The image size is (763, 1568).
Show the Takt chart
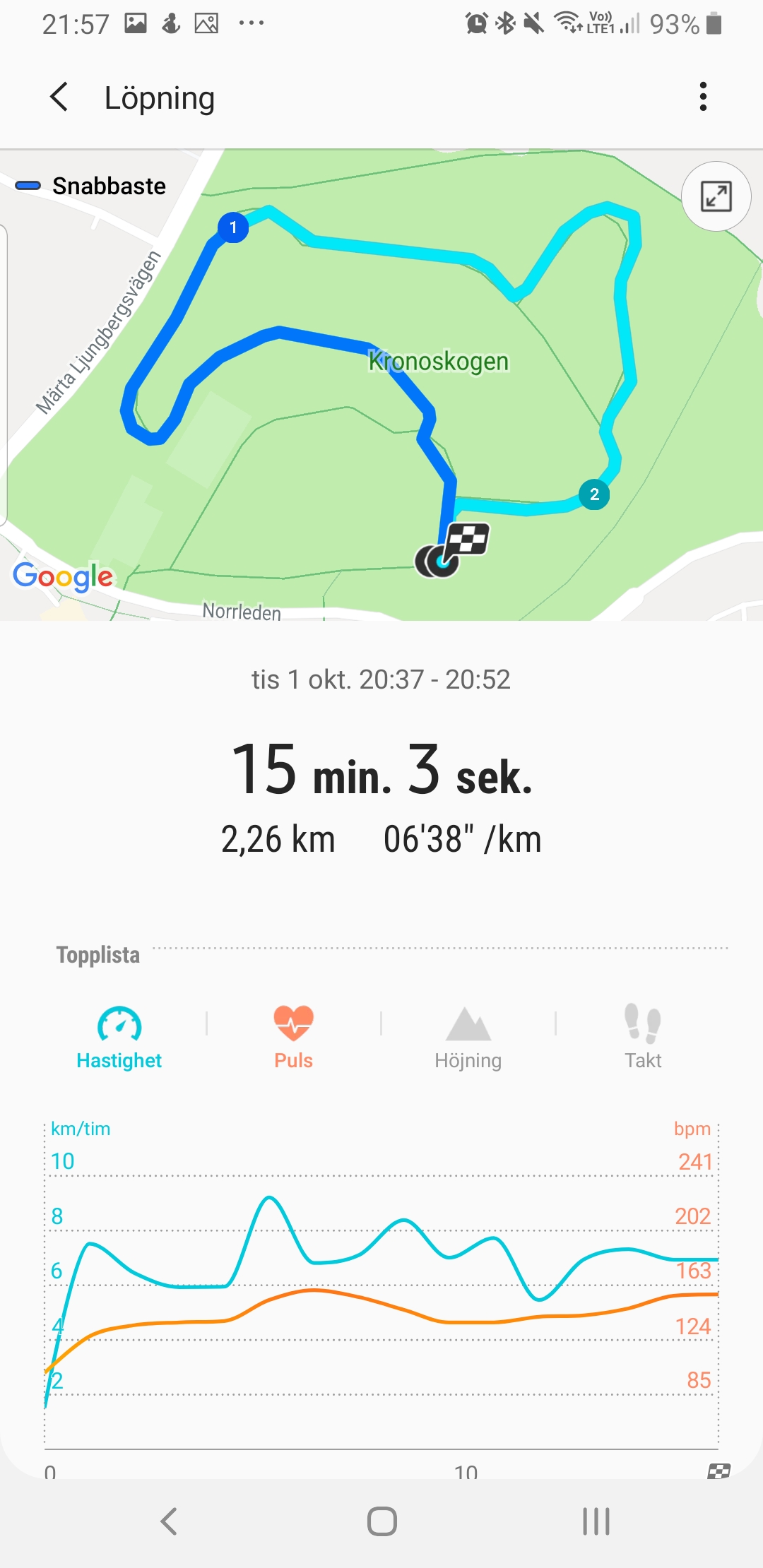(x=642, y=1037)
